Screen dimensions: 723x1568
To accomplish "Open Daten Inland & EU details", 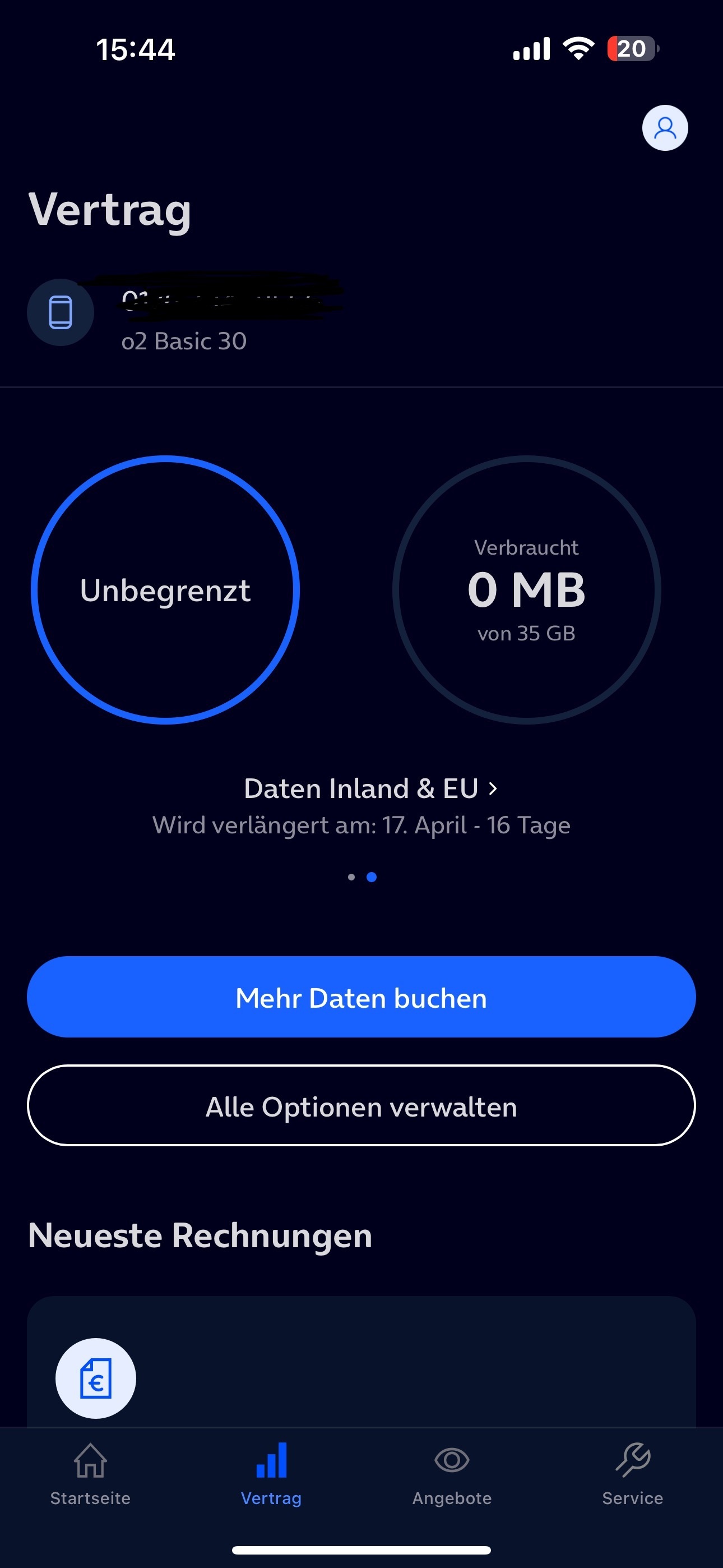I will [x=370, y=789].
